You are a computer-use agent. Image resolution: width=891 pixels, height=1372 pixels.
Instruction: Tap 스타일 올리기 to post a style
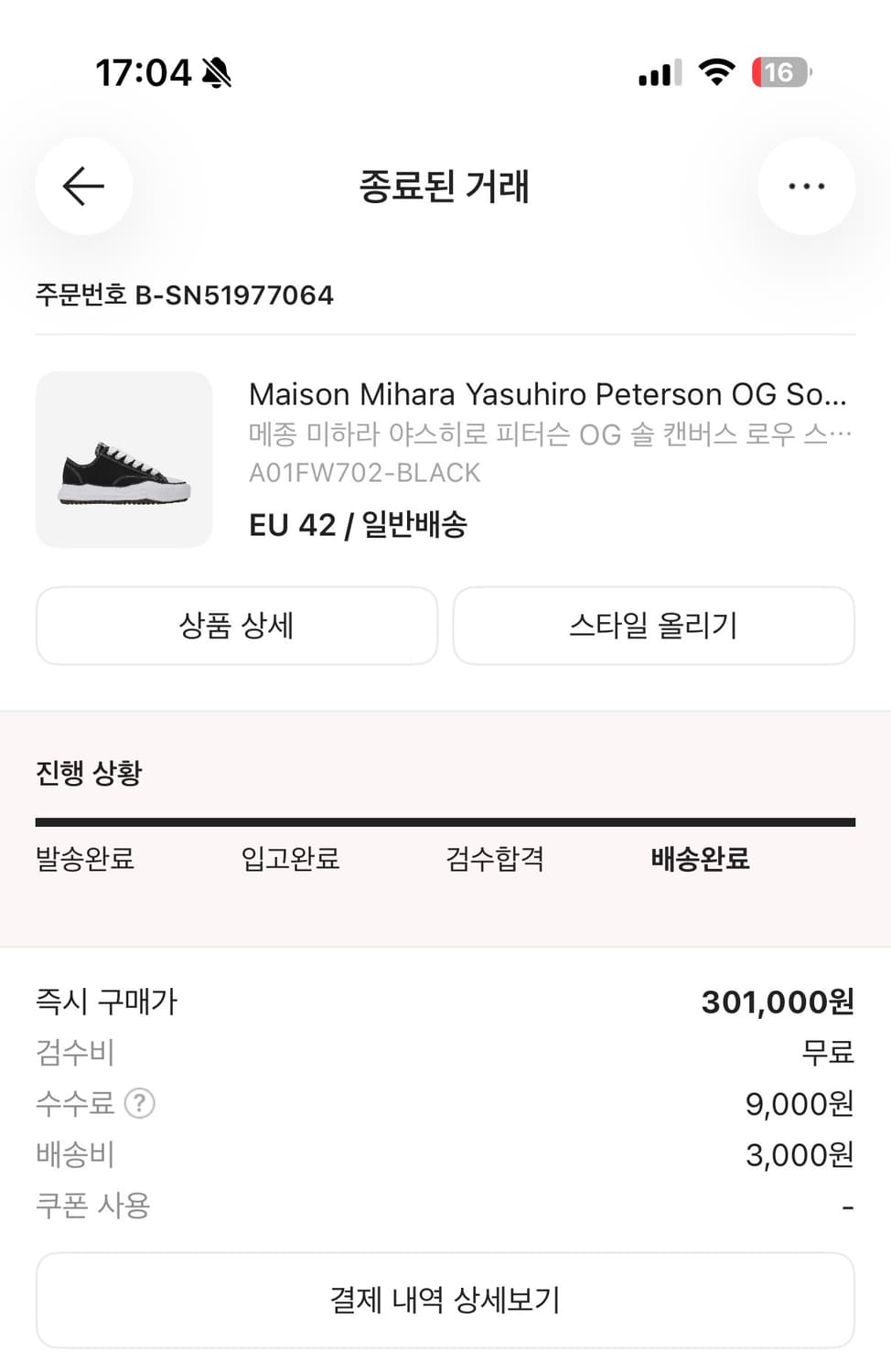[x=653, y=625]
